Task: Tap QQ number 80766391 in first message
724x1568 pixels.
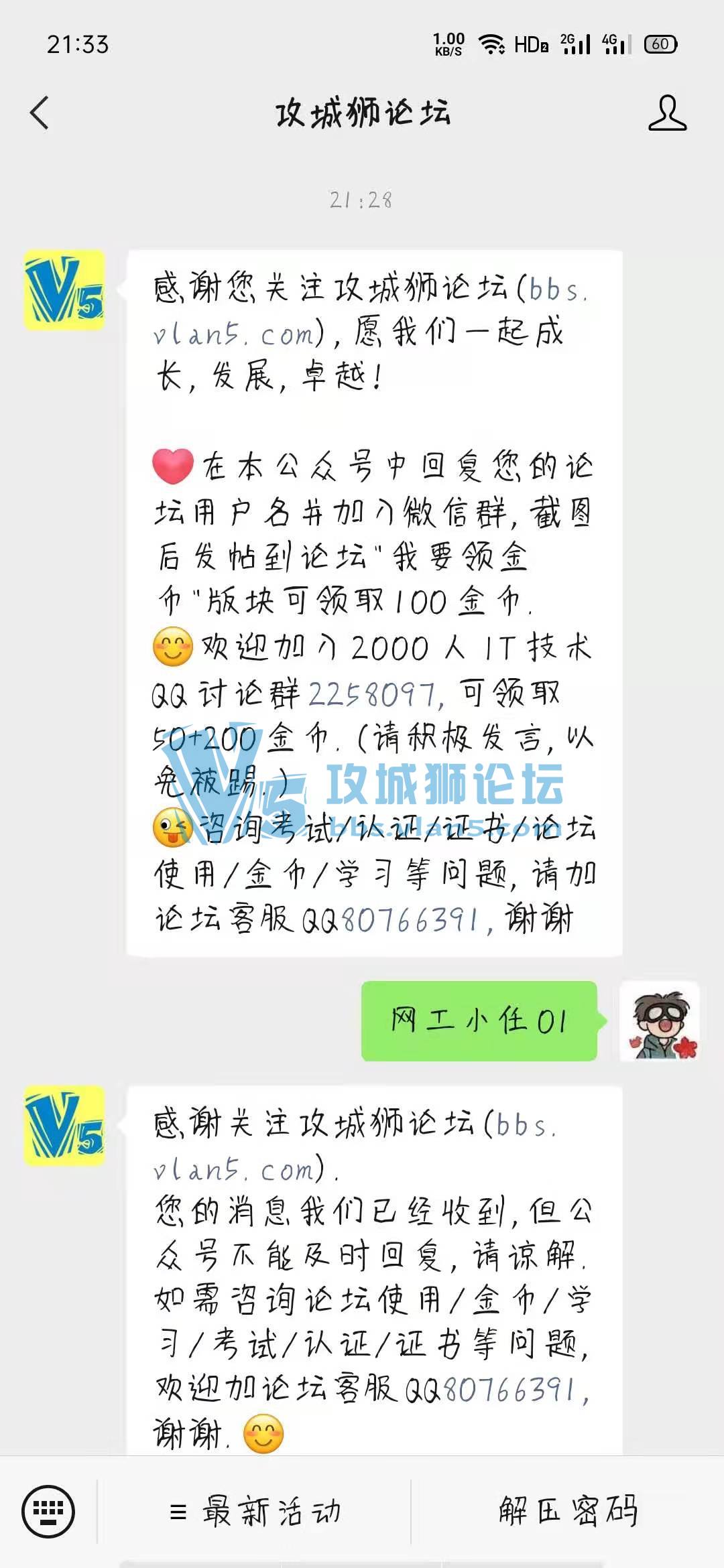Action: (410, 920)
